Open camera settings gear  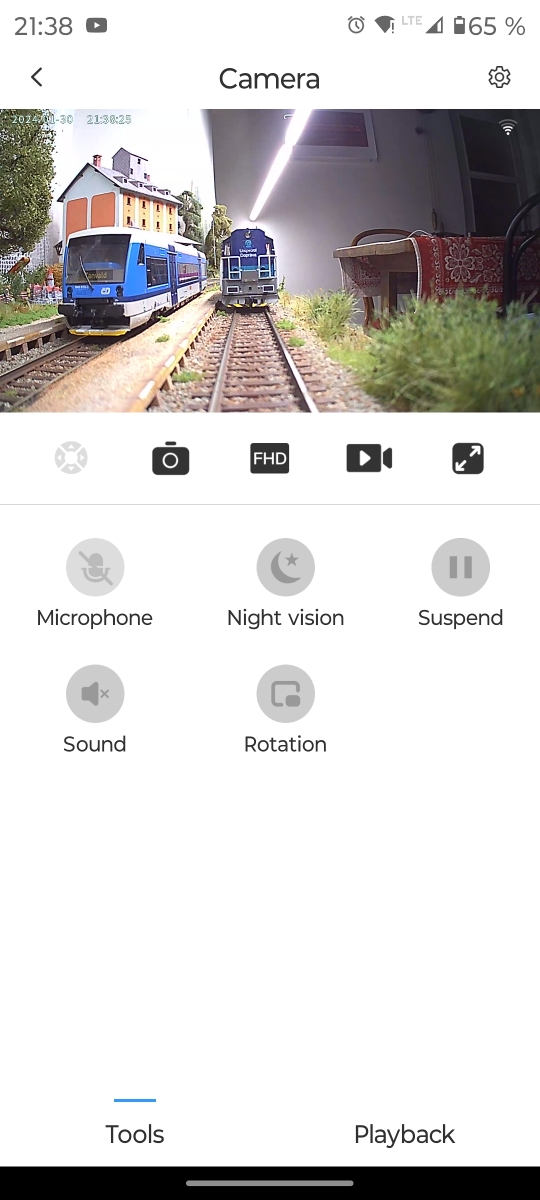(x=499, y=77)
